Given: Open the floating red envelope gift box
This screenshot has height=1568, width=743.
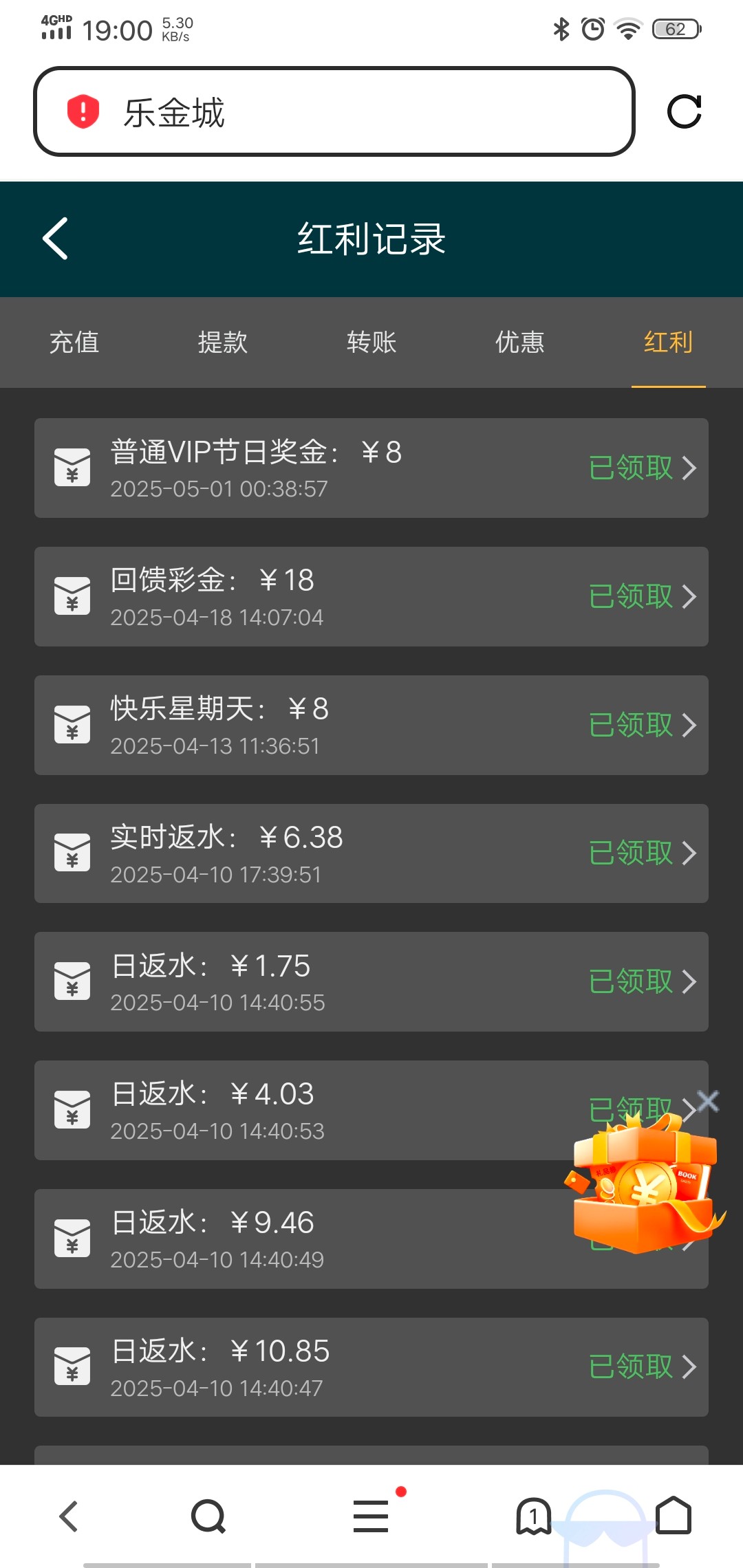Looking at the screenshot, I should (644, 1183).
